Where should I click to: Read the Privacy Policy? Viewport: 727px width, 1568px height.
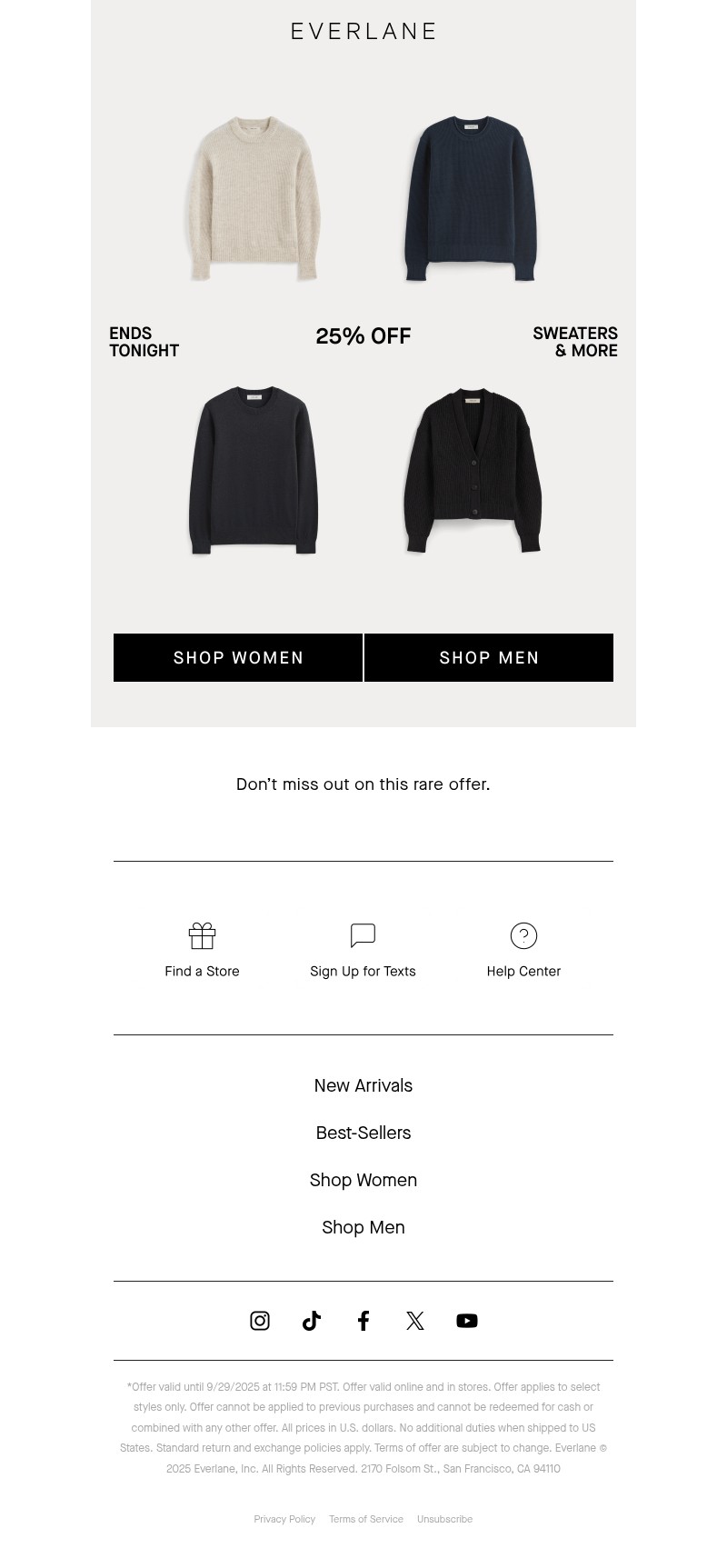coord(284,1519)
